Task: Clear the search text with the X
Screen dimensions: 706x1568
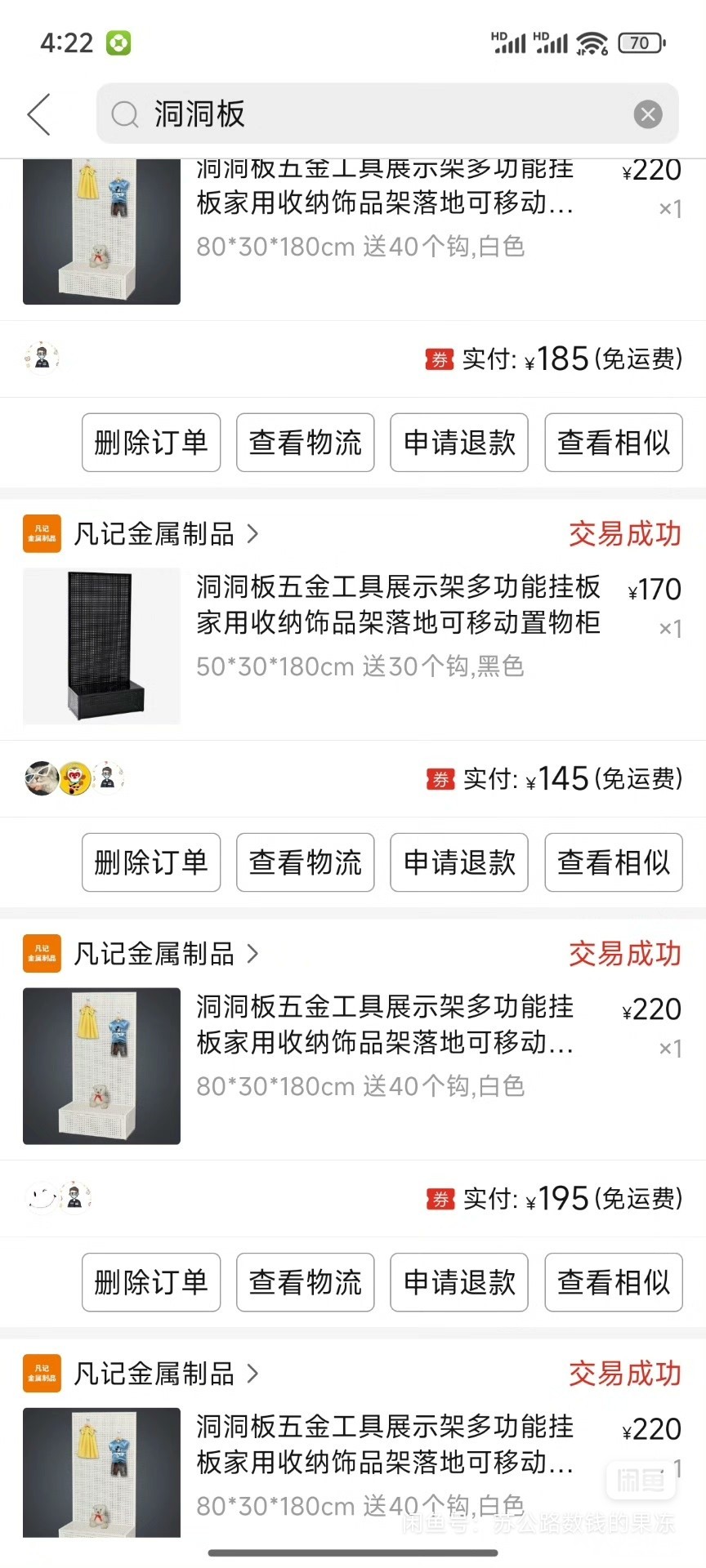Action: point(648,114)
